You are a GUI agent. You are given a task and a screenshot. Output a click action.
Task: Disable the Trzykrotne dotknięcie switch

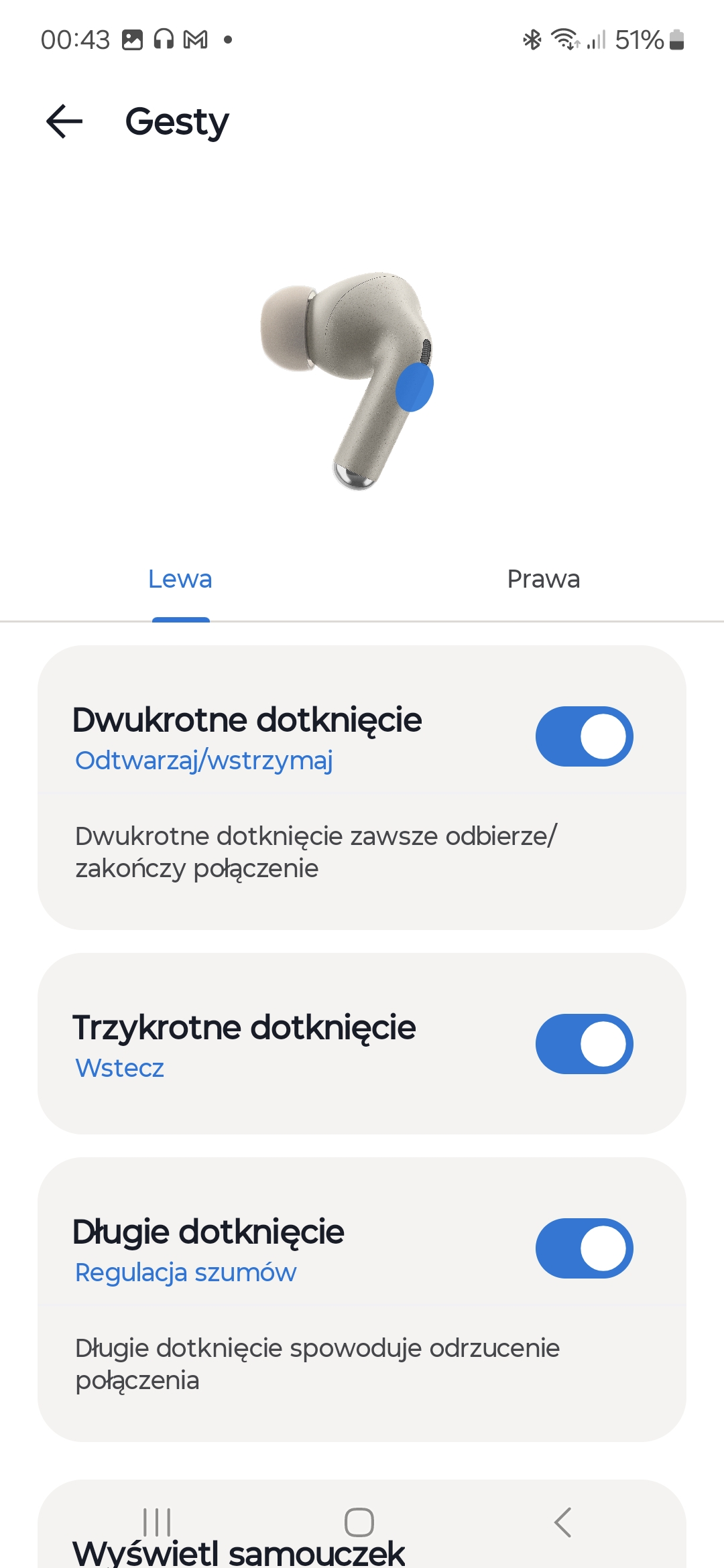[584, 1044]
